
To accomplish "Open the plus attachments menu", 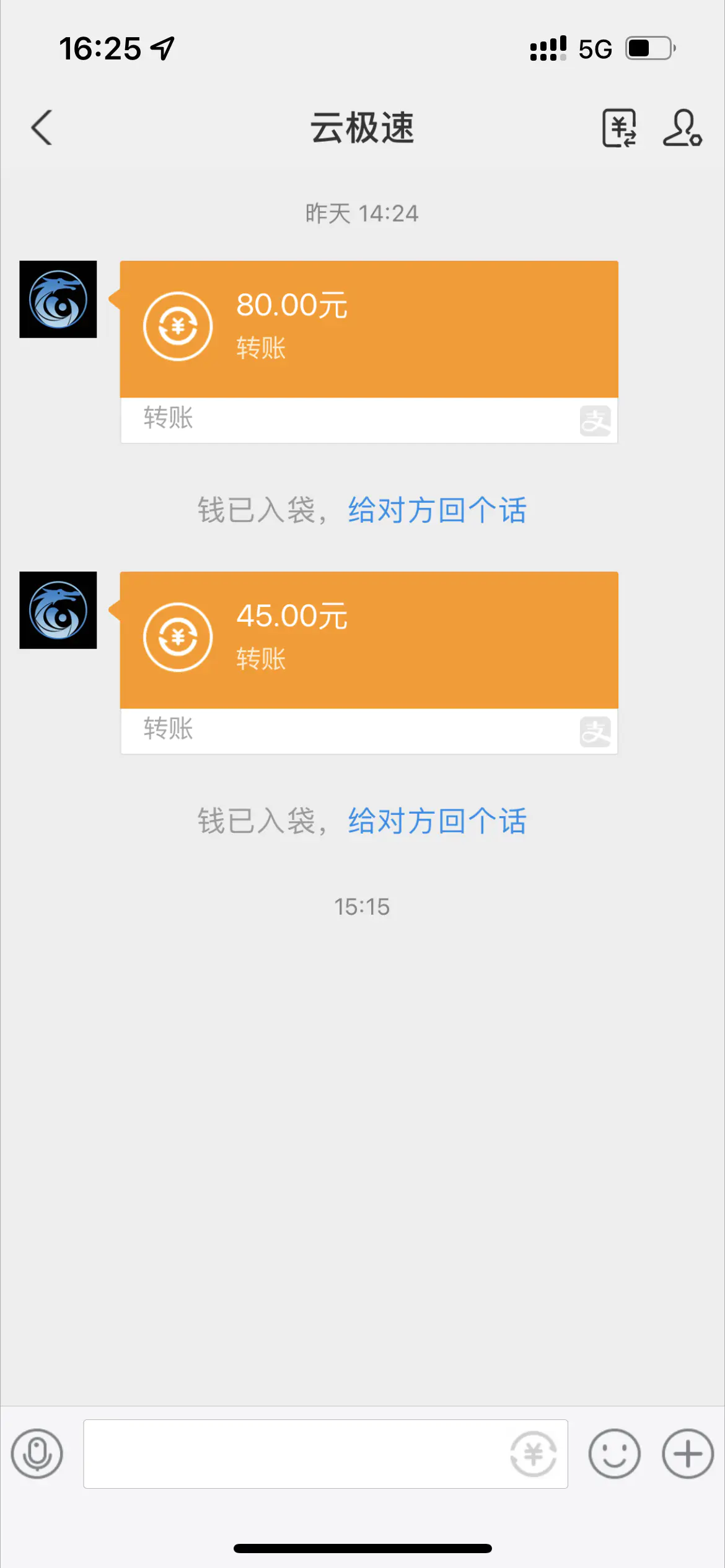I will (x=688, y=1453).
